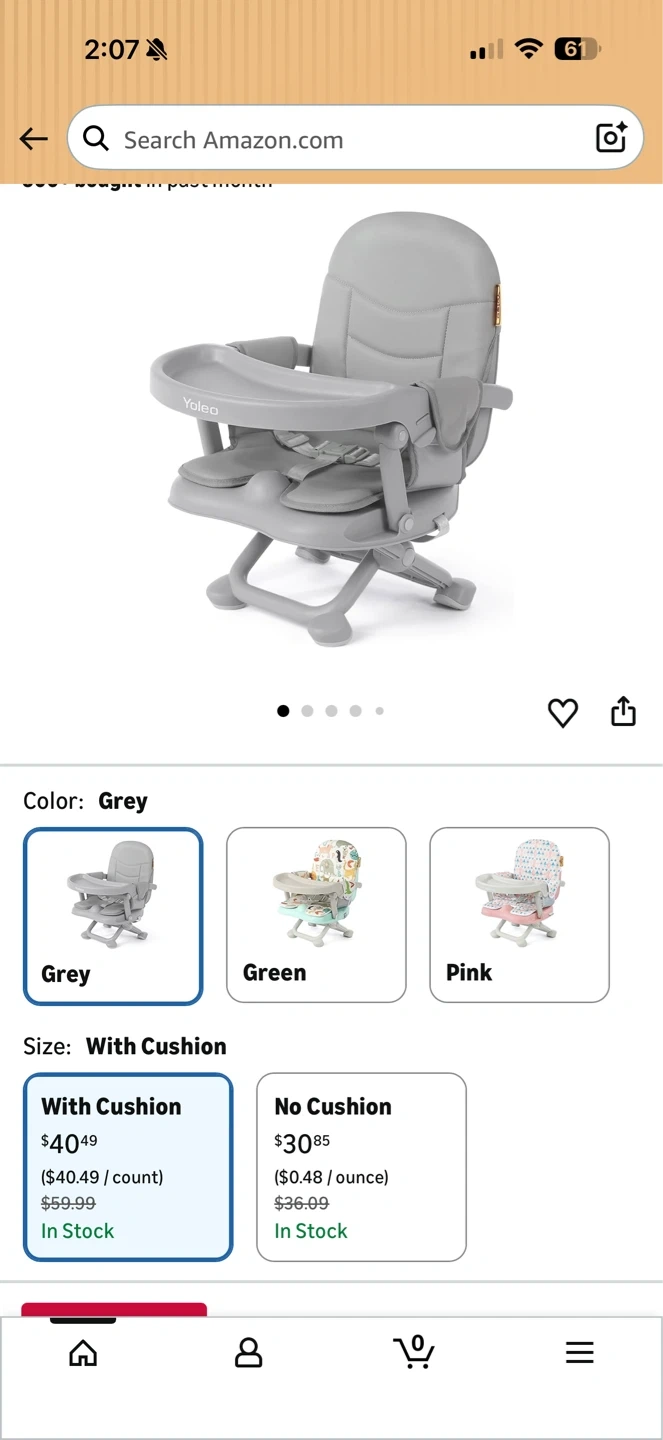The height and width of the screenshot is (1440, 663).
Task: Add the booster seat to wish list
Action: tap(563, 712)
